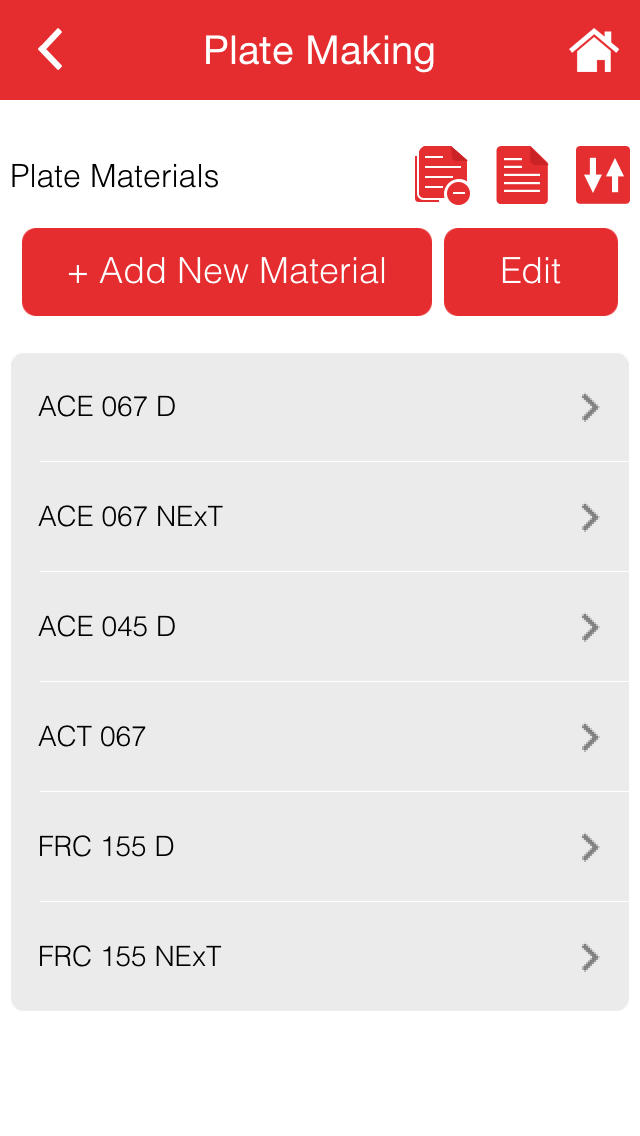Open the ACE 067 D material
The image size is (640, 1136).
tap(320, 407)
